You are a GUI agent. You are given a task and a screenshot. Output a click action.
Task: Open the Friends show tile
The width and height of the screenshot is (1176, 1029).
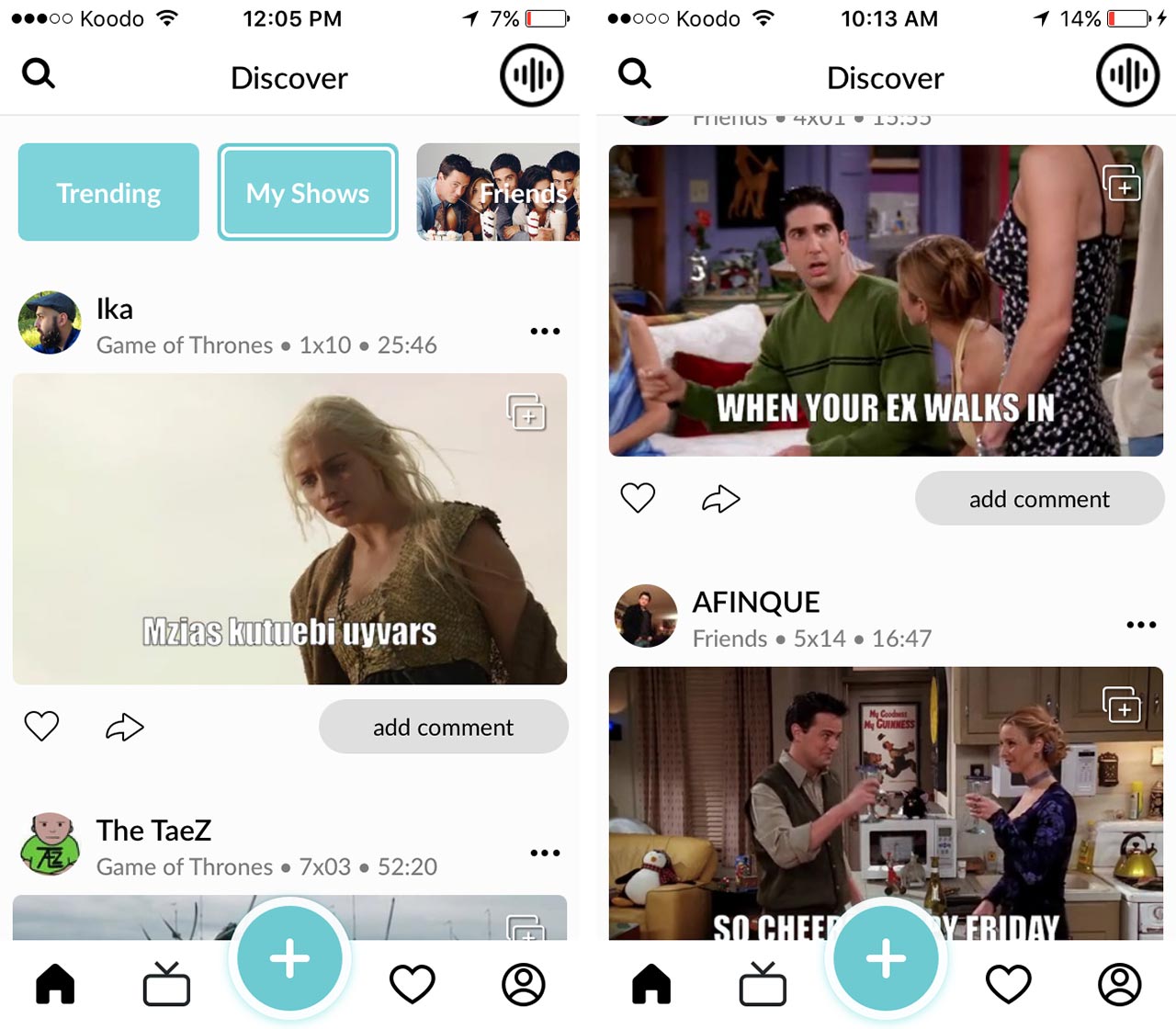point(498,192)
